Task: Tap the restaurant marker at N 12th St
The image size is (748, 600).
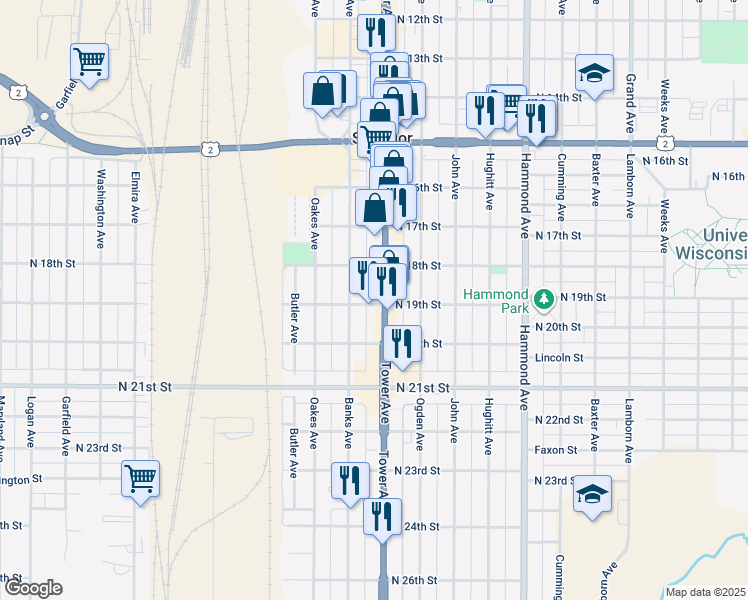Action: 377,32
